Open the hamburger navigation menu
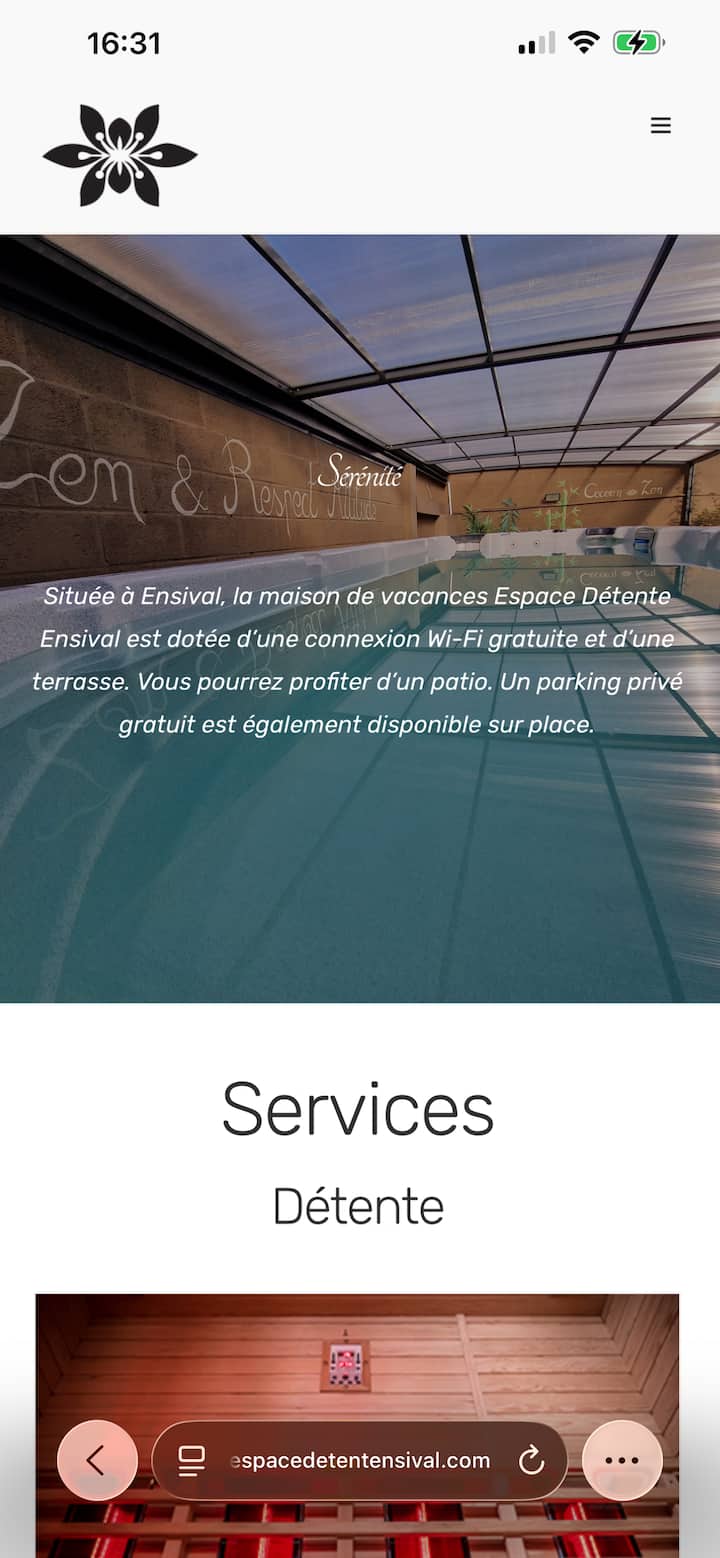This screenshot has width=720, height=1558. tap(660, 126)
